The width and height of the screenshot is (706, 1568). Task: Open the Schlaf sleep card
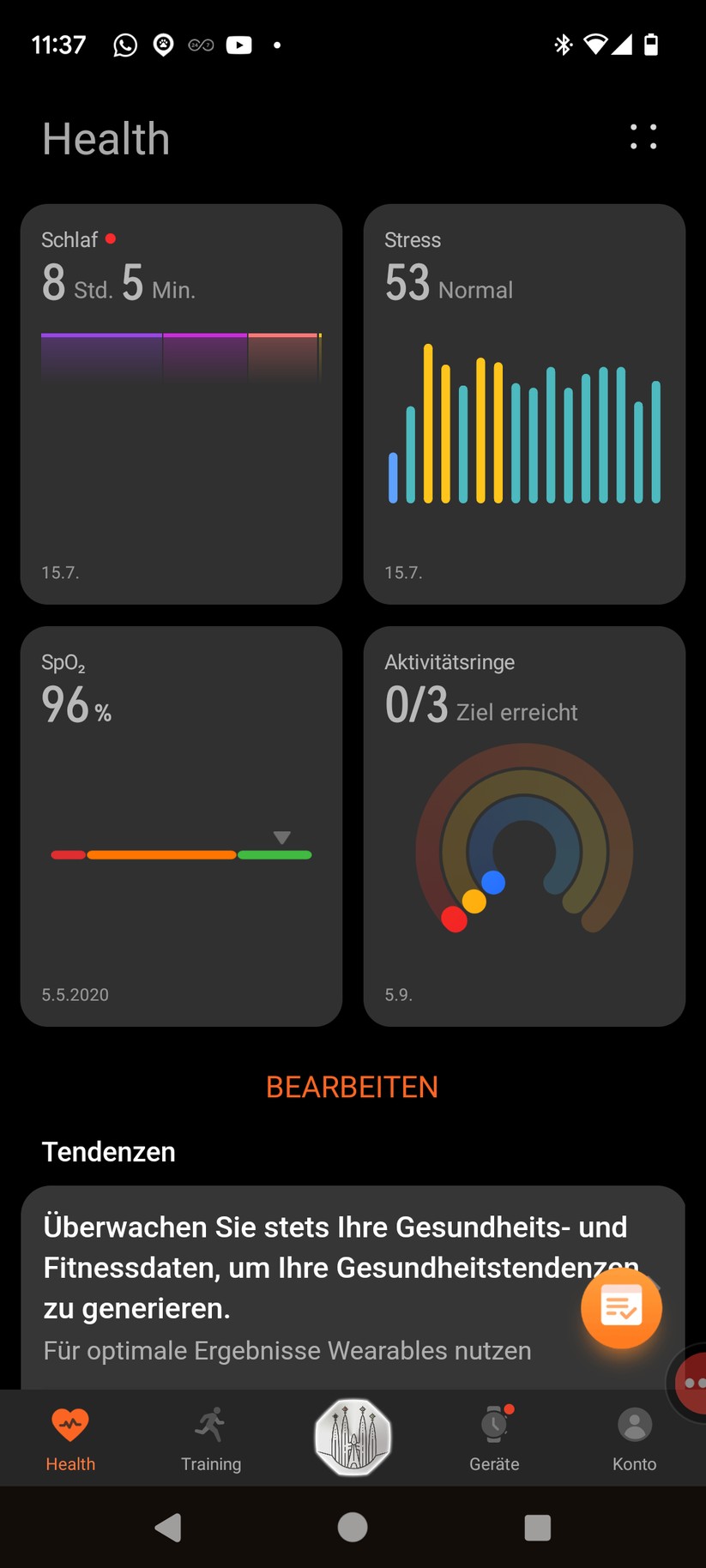point(181,404)
